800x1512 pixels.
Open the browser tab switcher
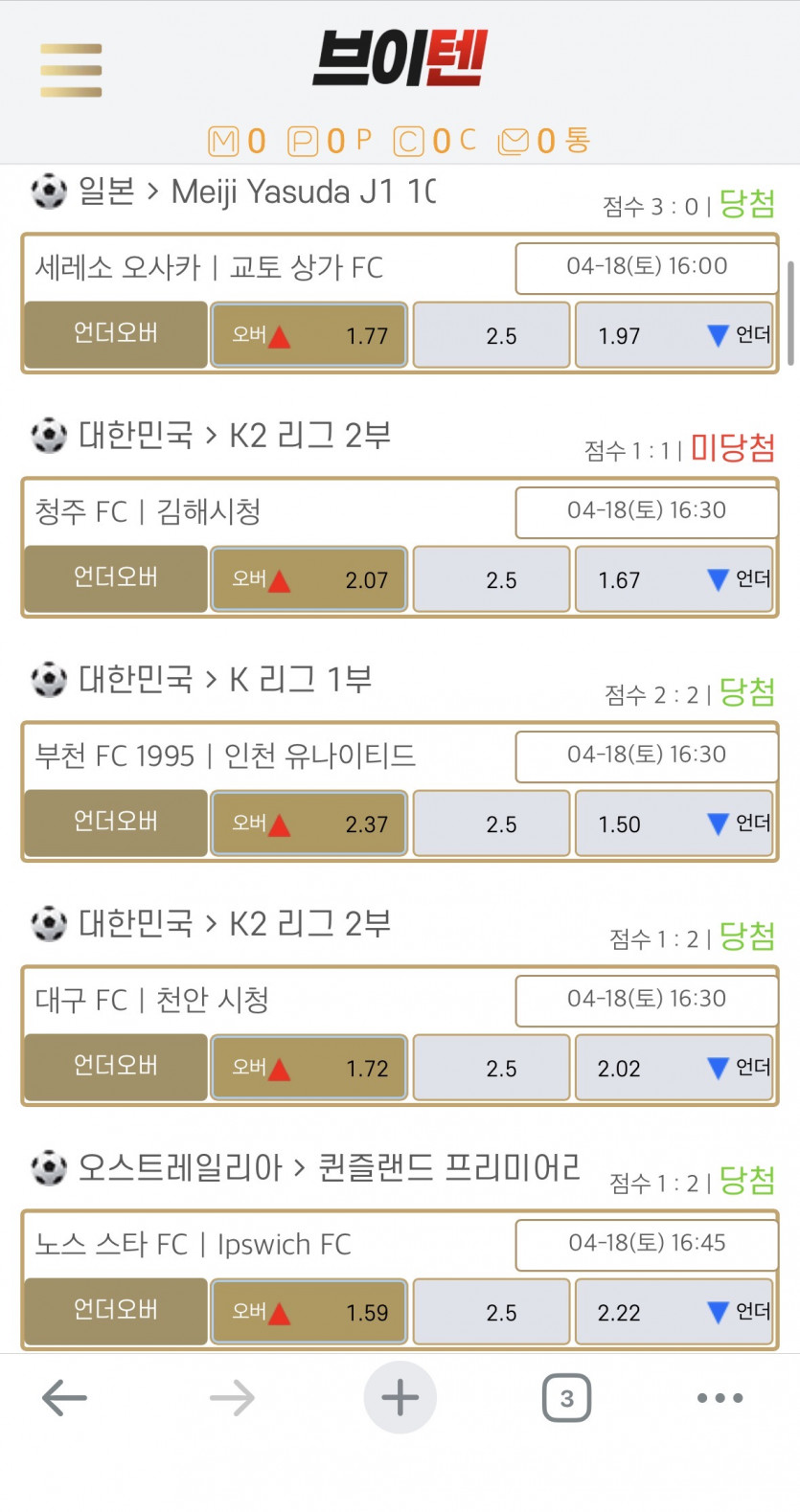pos(566,1398)
